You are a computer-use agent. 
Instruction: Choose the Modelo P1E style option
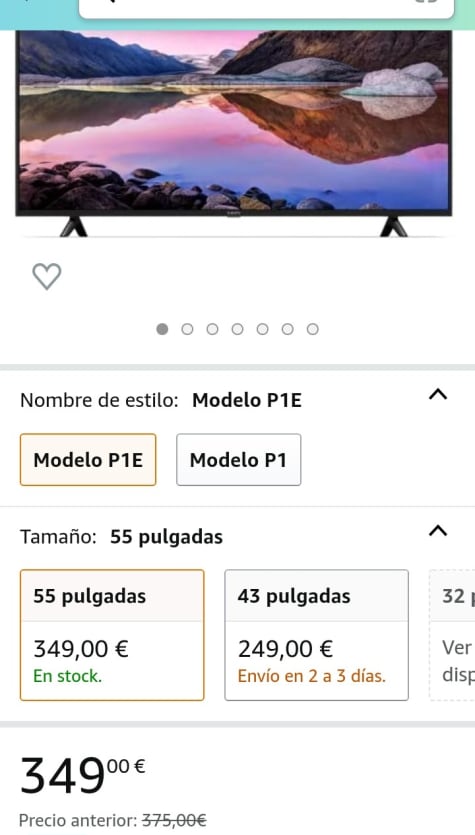click(88, 460)
